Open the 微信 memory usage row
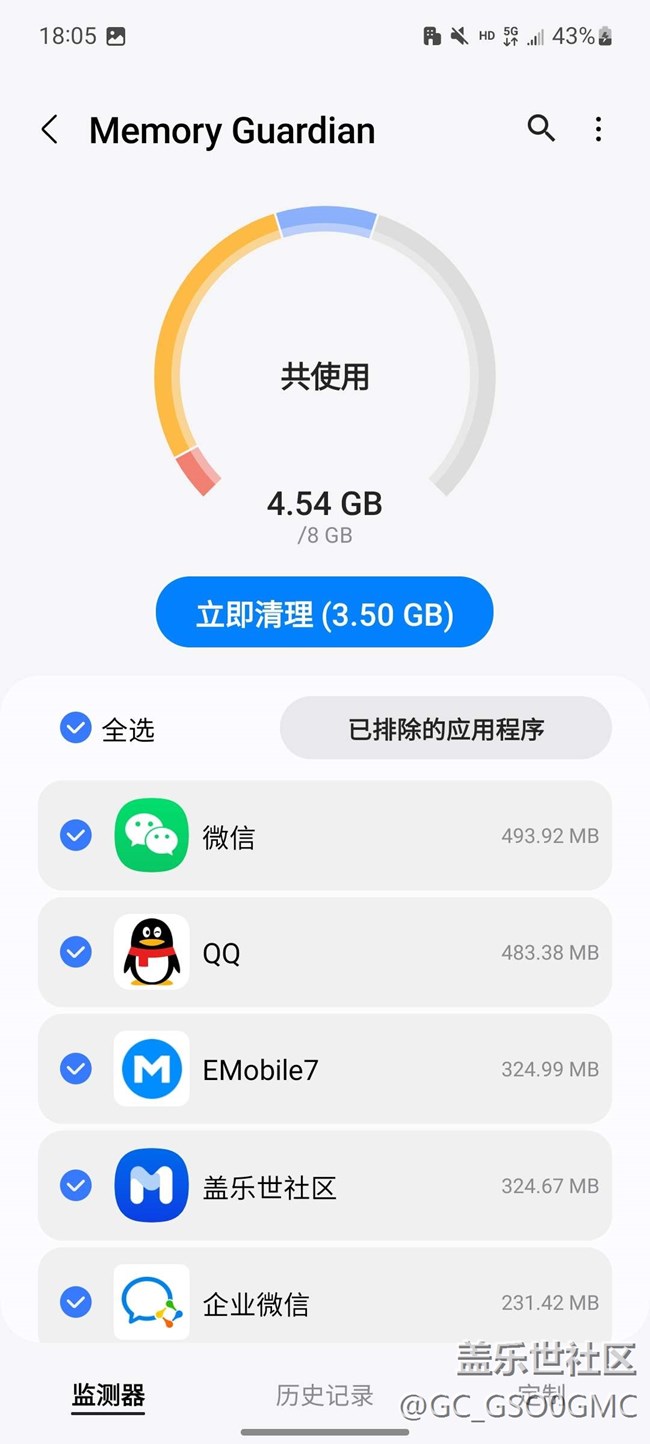Screen dimensions: 650x1444 tap(325, 835)
